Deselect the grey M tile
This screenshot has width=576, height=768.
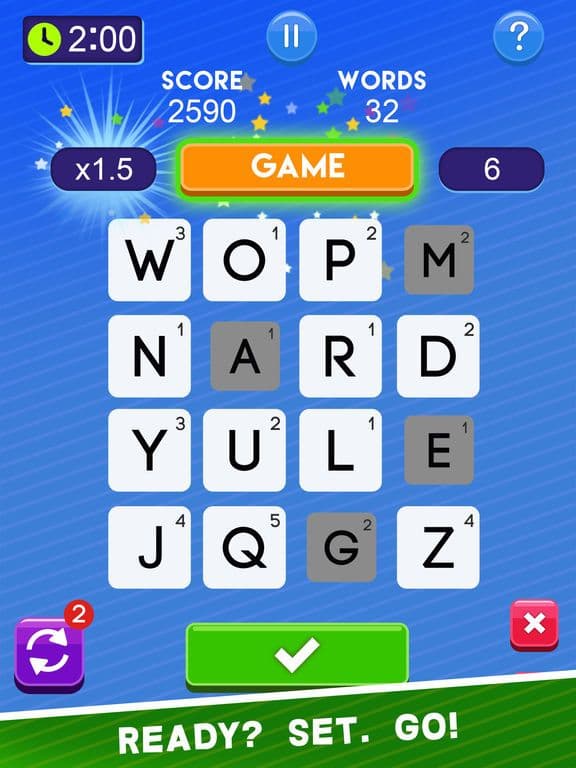tap(439, 260)
